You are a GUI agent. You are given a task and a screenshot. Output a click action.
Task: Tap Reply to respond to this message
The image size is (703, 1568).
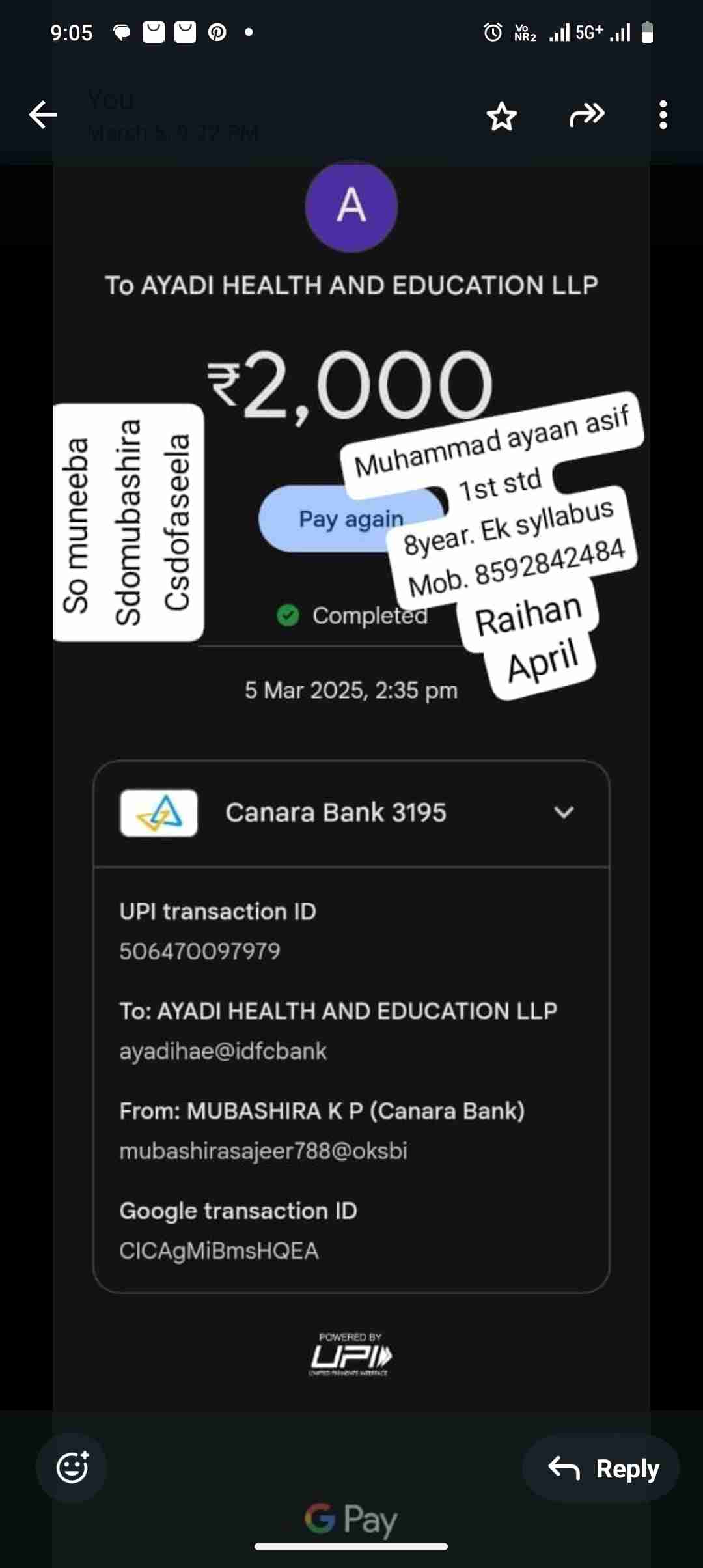[x=601, y=1469]
